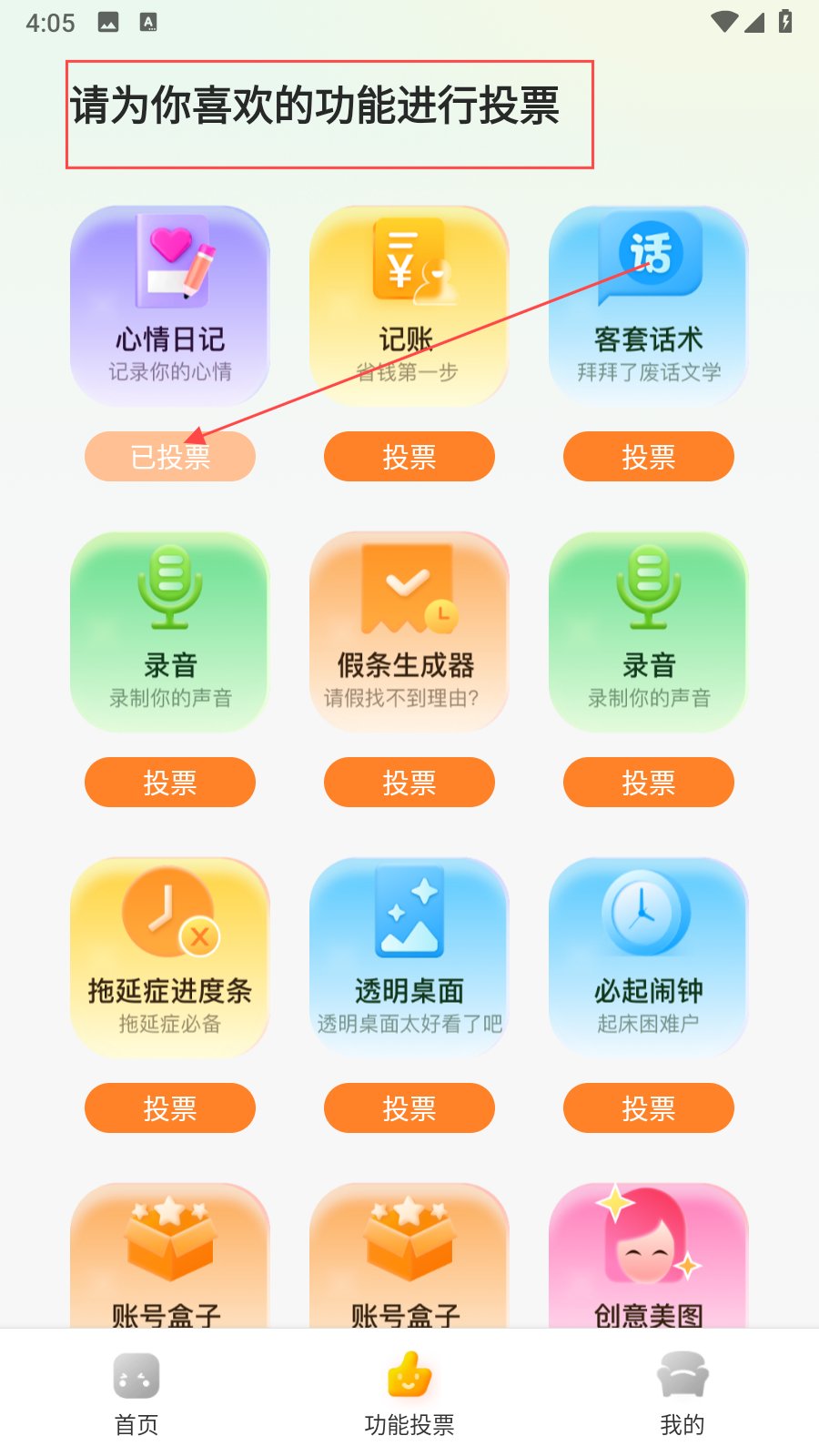Open the 记账 feature card
819x1456 pixels.
(409, 306)
